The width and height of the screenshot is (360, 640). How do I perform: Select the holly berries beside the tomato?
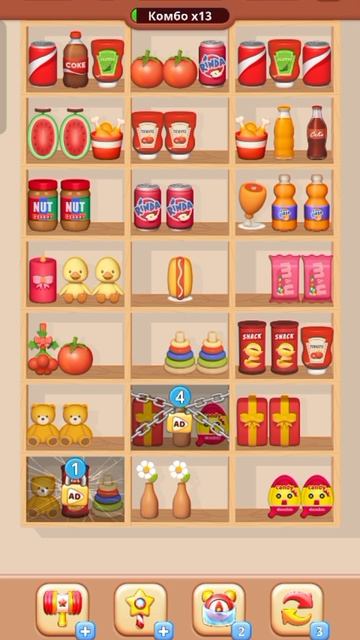[43, 349]
